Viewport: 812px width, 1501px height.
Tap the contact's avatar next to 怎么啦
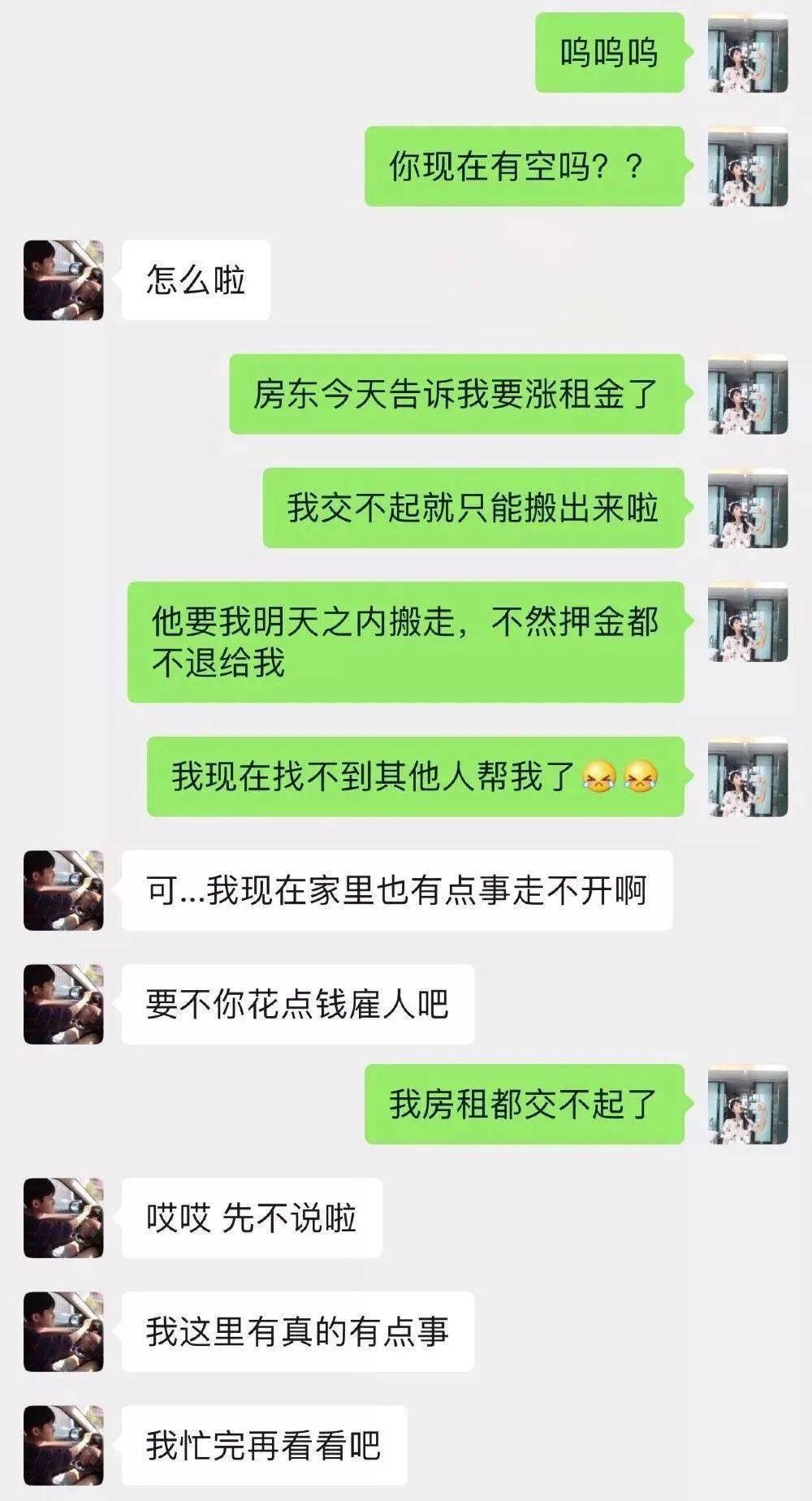click(x=63, y=280)
